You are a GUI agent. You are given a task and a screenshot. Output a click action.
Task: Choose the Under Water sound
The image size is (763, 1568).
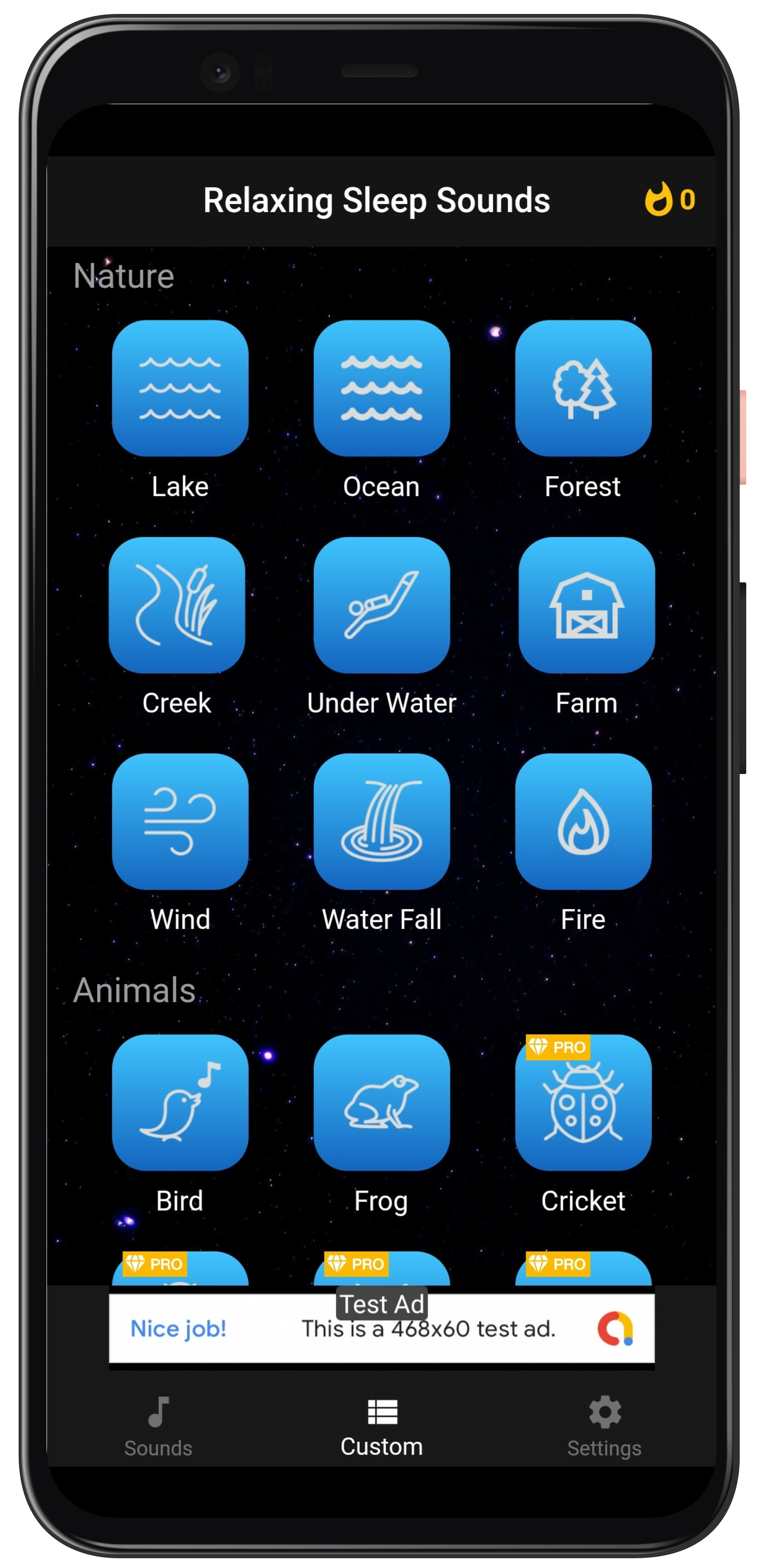tap(382, 605)
